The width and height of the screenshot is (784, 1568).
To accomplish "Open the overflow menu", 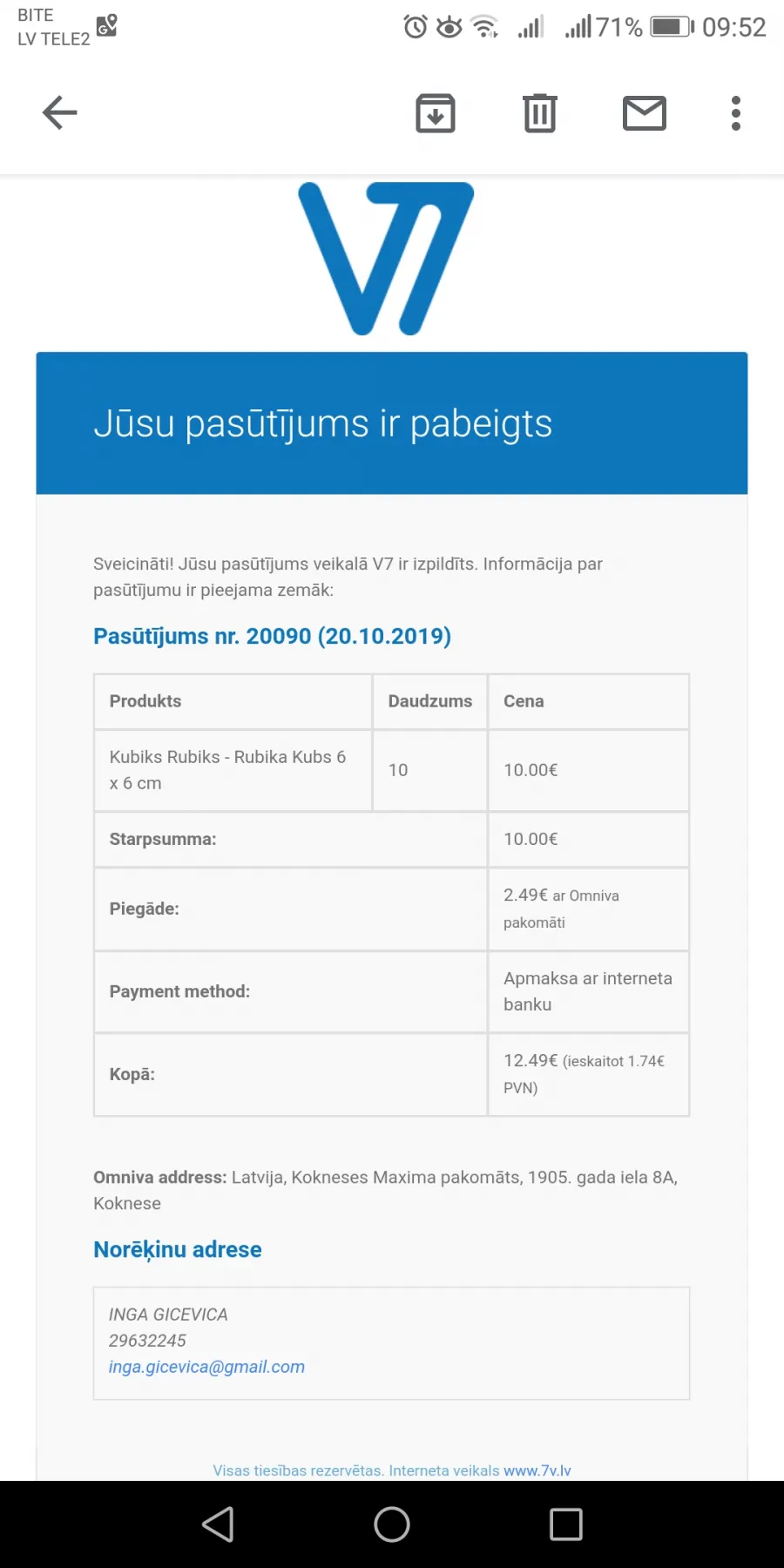I will coord(736,113).
